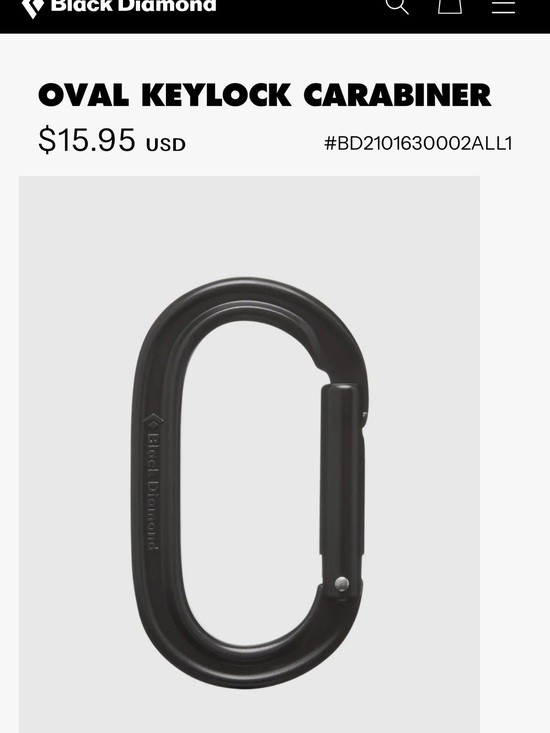Open the search icon in the header

pos(397,6)
